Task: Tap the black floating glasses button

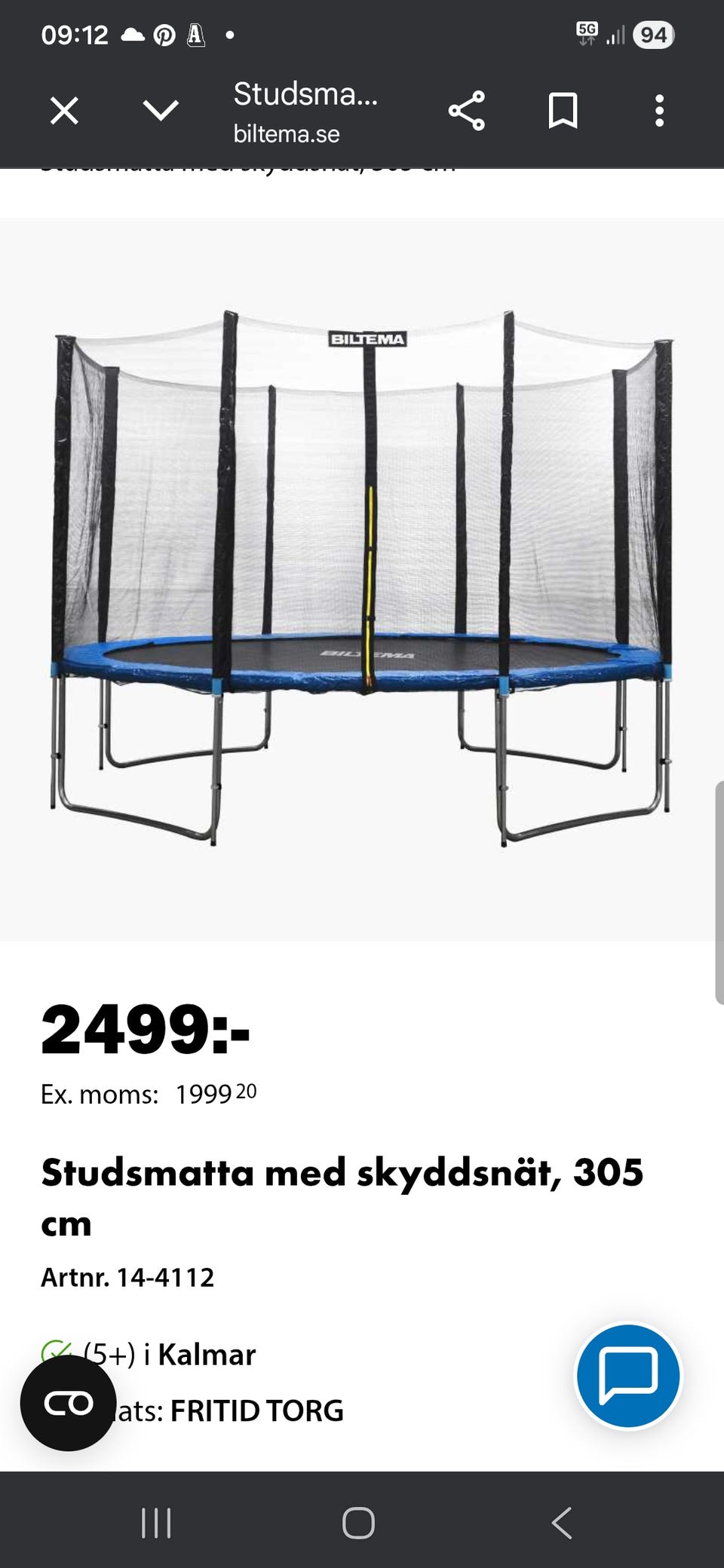Action: click(69, 1403)
